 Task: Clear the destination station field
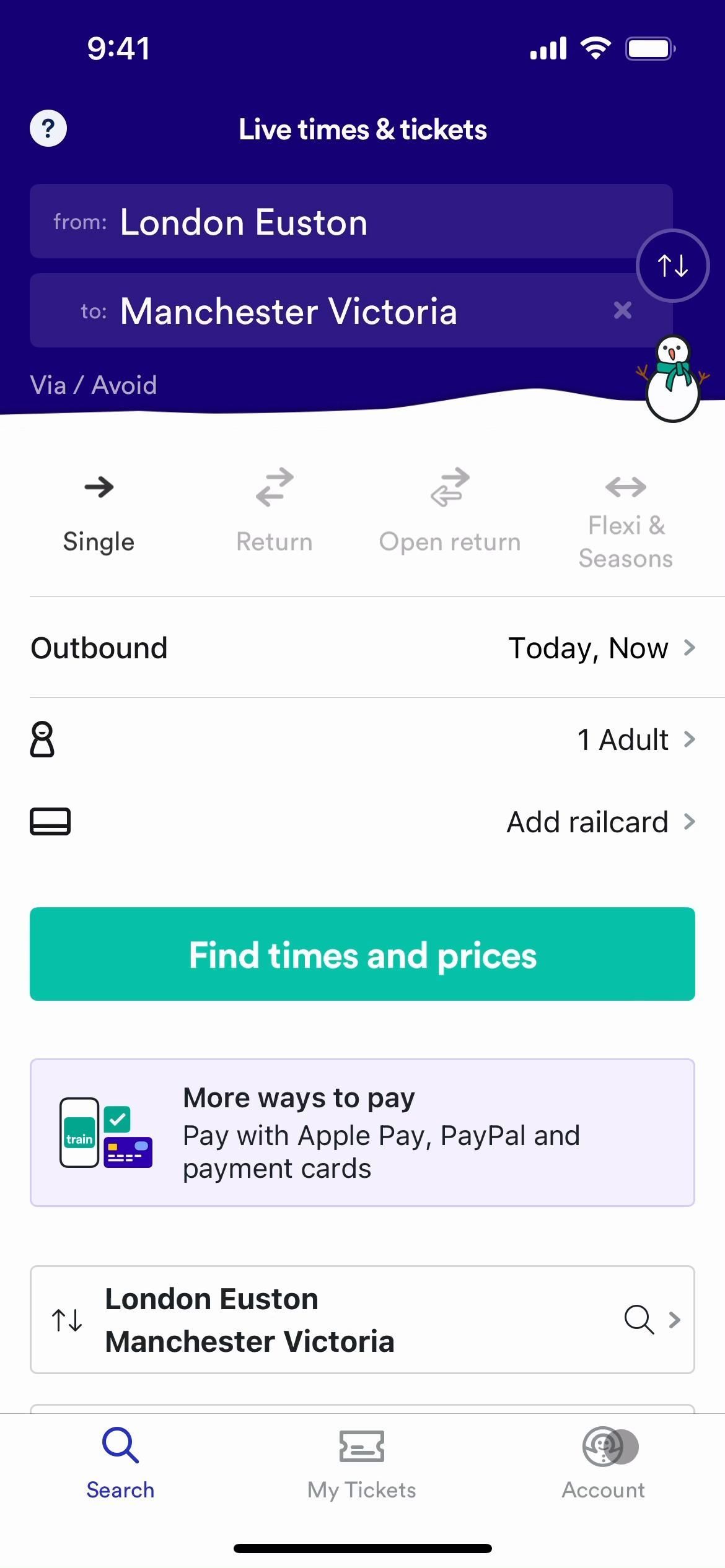tap(622, 310)
